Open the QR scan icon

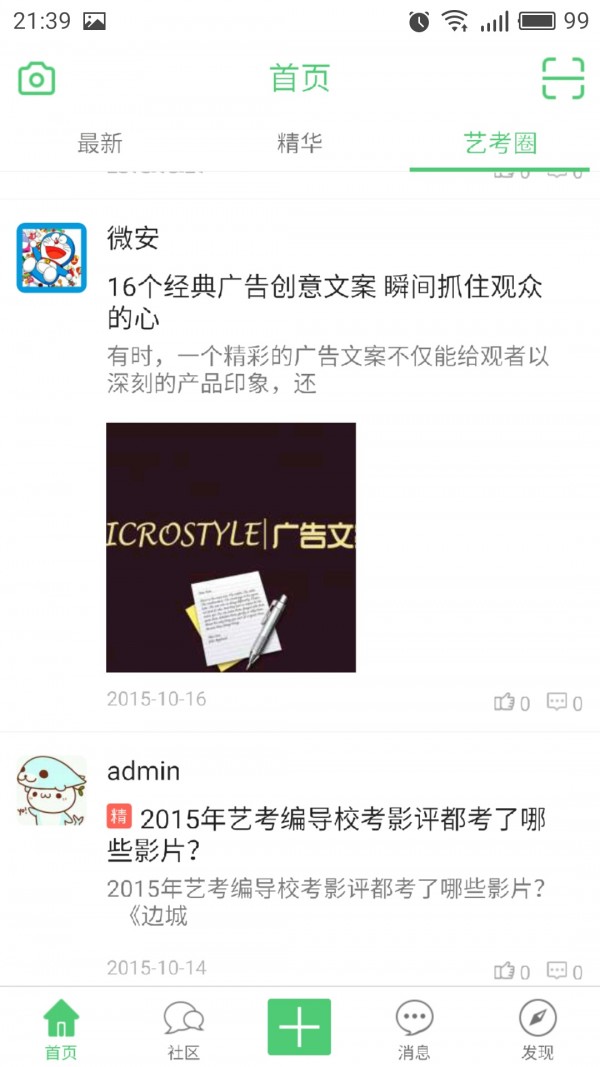point(562,78)
